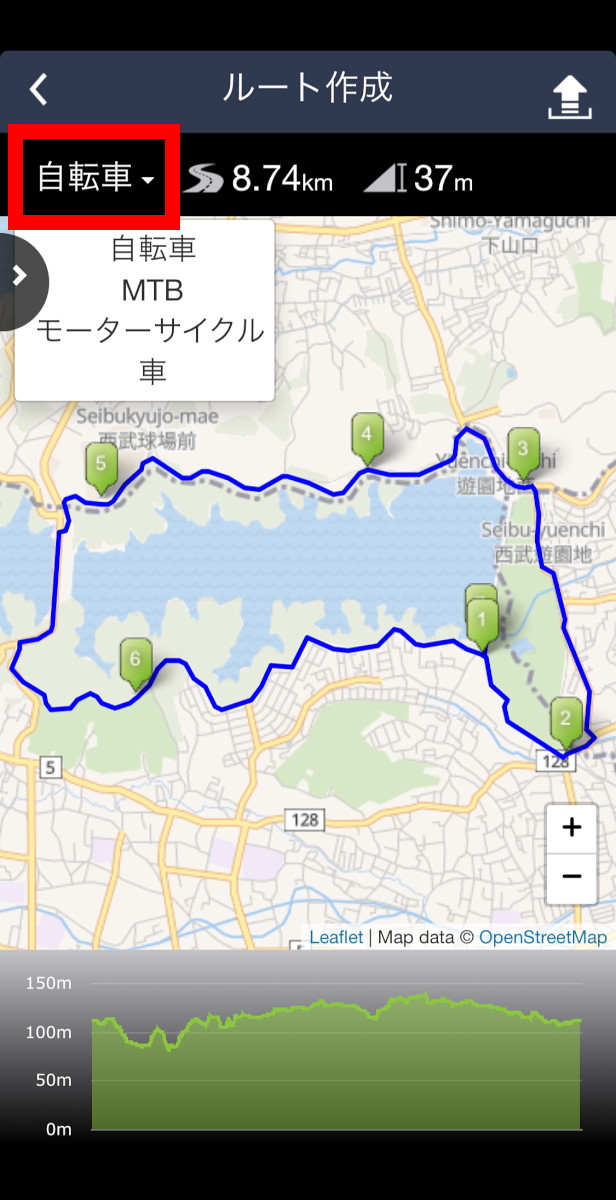Zoom in on the map
This screenshot has width=616, height=1200.
(572, 827)
